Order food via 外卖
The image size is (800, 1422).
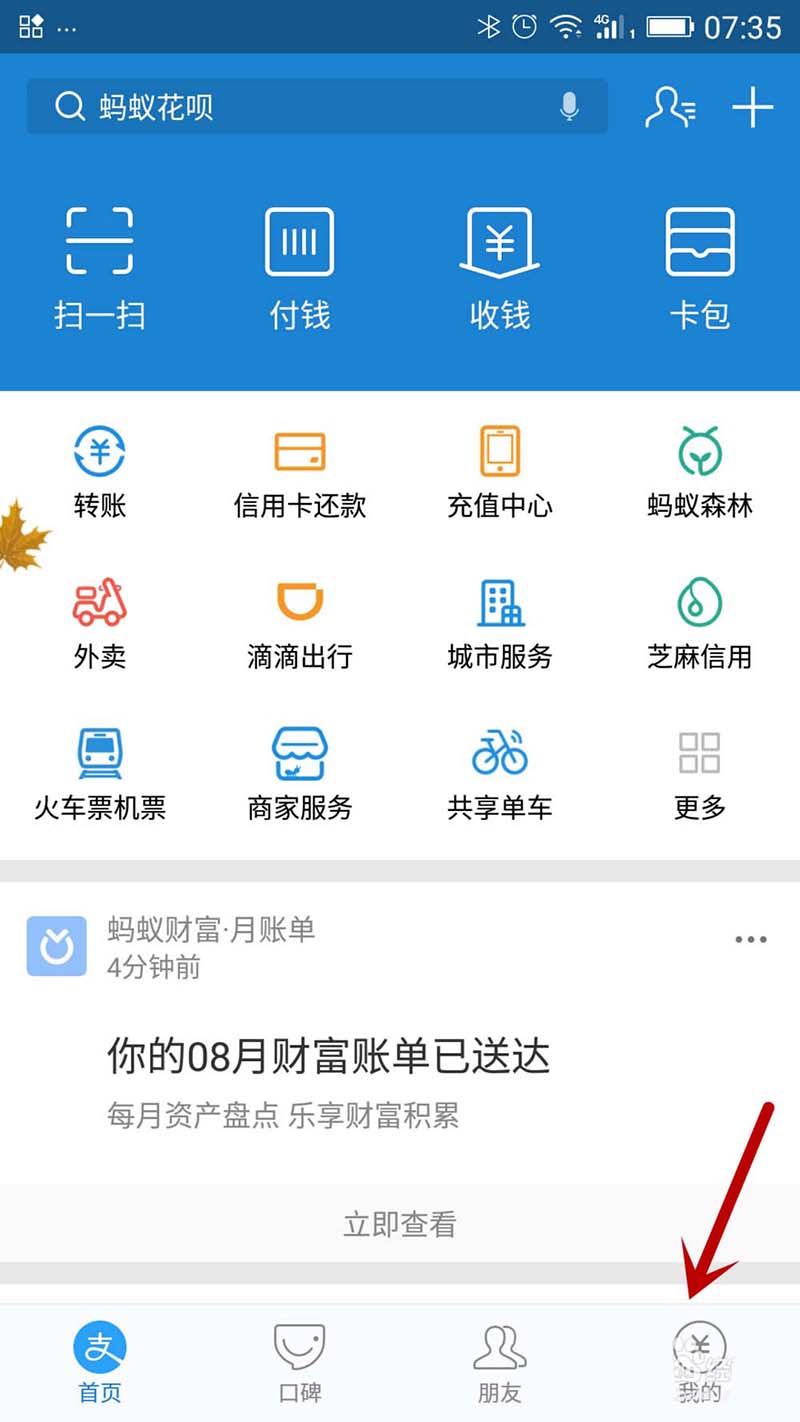point(100,620)
